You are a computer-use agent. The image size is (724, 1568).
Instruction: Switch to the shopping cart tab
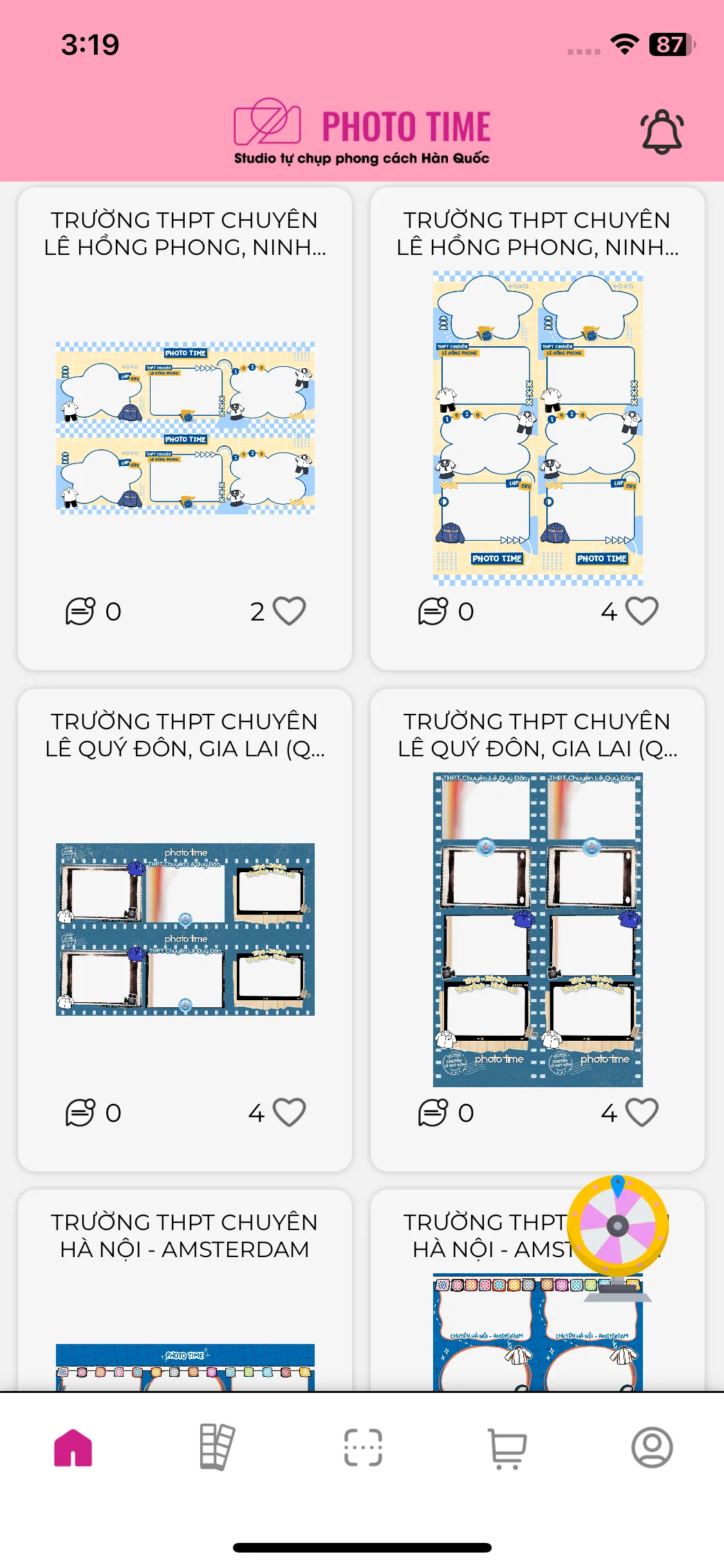507,1448
